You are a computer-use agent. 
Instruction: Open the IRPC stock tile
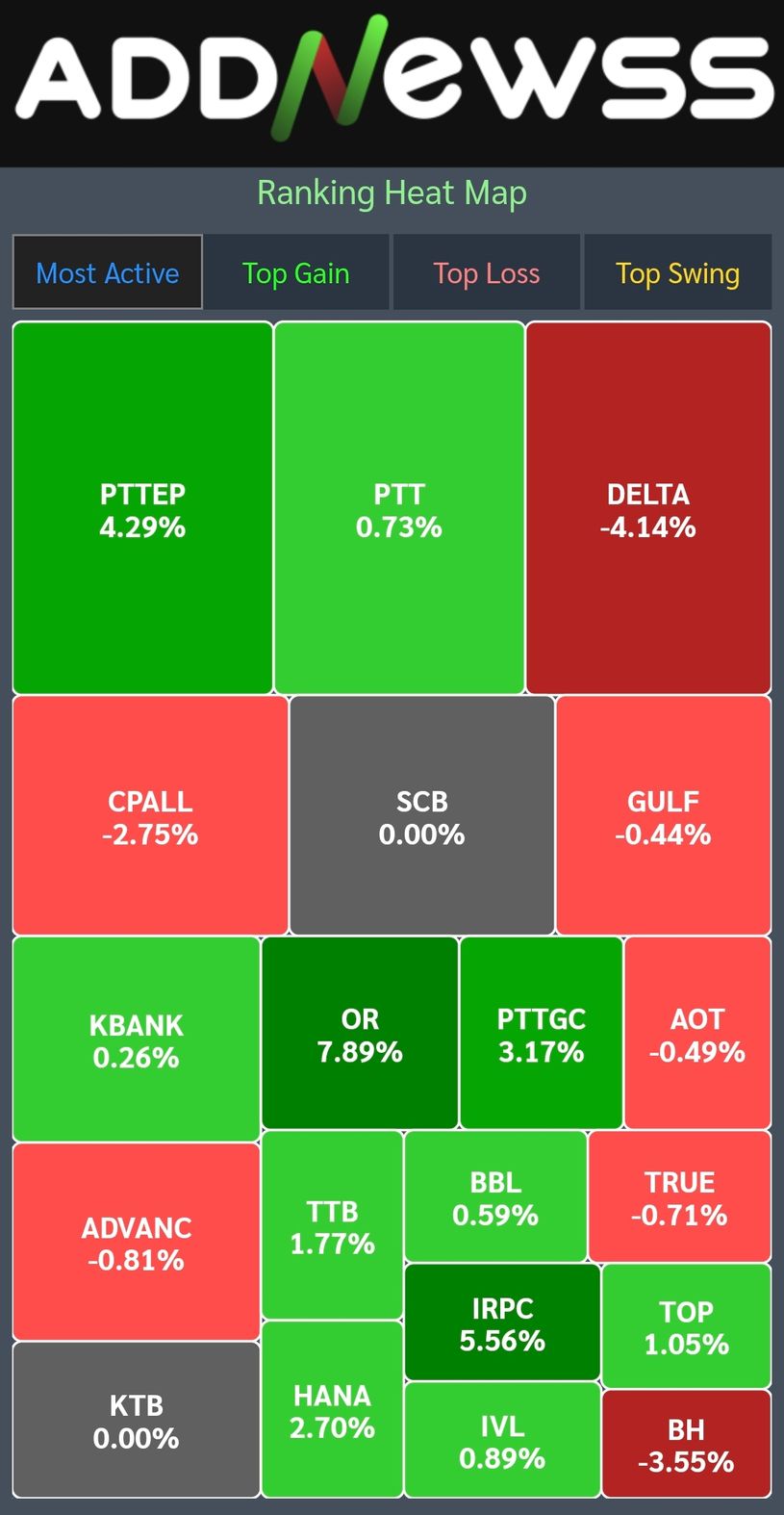pyautogui.click(x=502, y=1322)
